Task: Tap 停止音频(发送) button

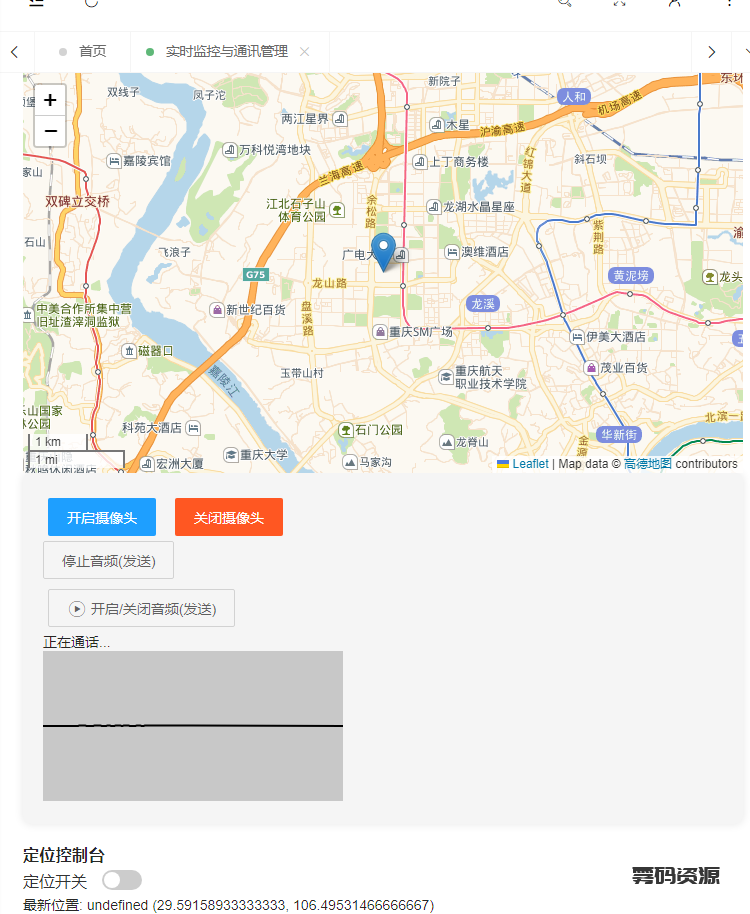Action: [108, 560]
